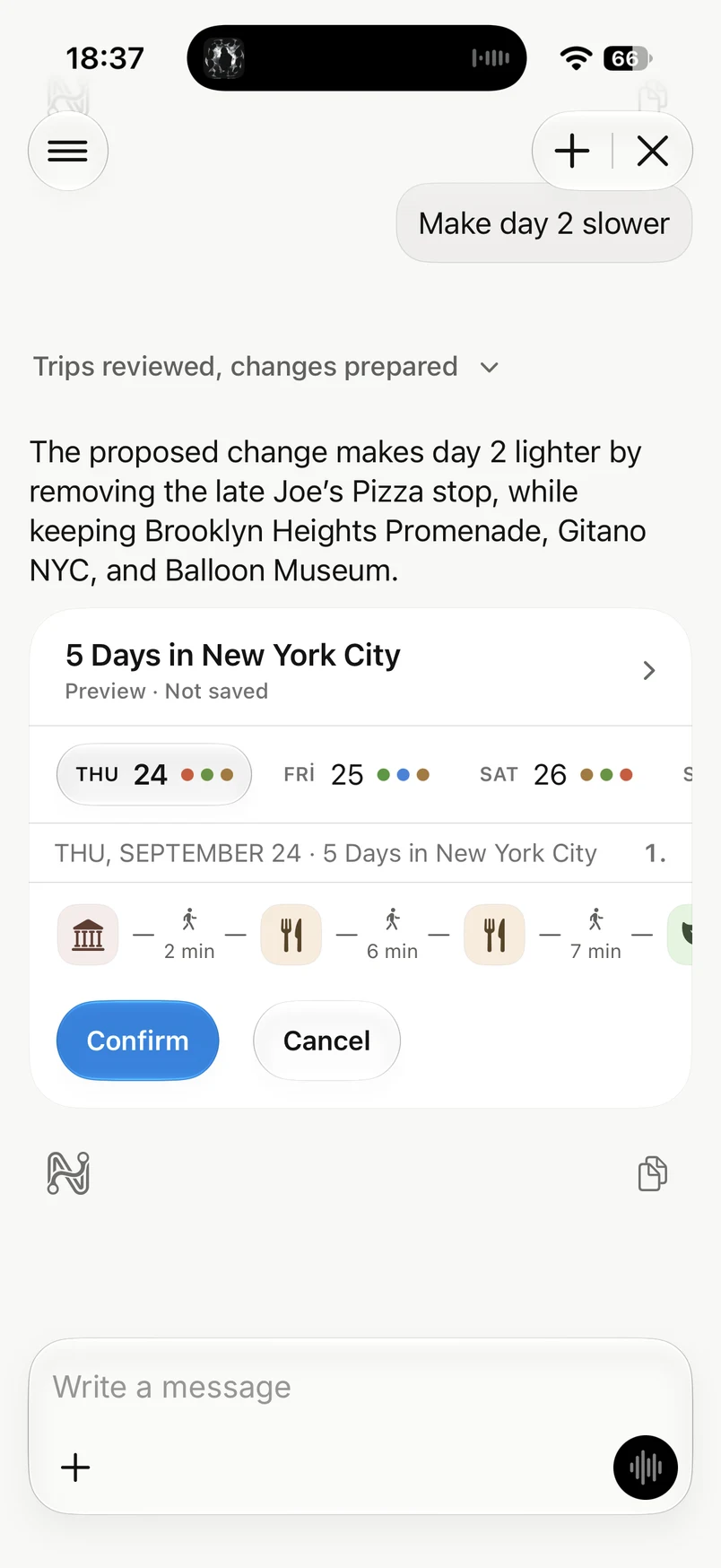Screen dimensions: 721x1568
Task: Copy the assistant's response
Action: pyautogui.click(x=653, y=1173)
